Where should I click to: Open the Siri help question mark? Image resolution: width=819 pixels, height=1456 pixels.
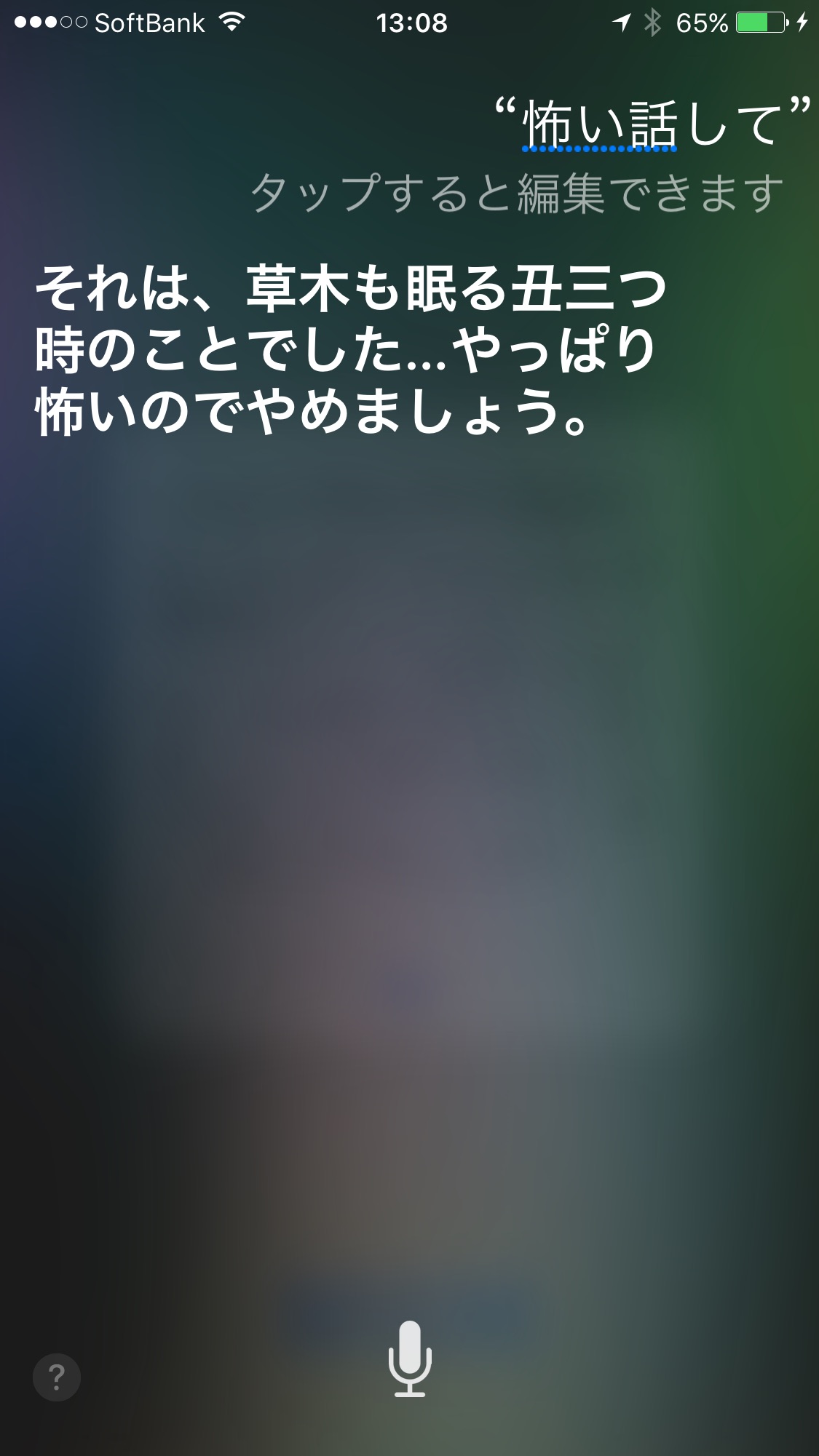click(57, 1377)
